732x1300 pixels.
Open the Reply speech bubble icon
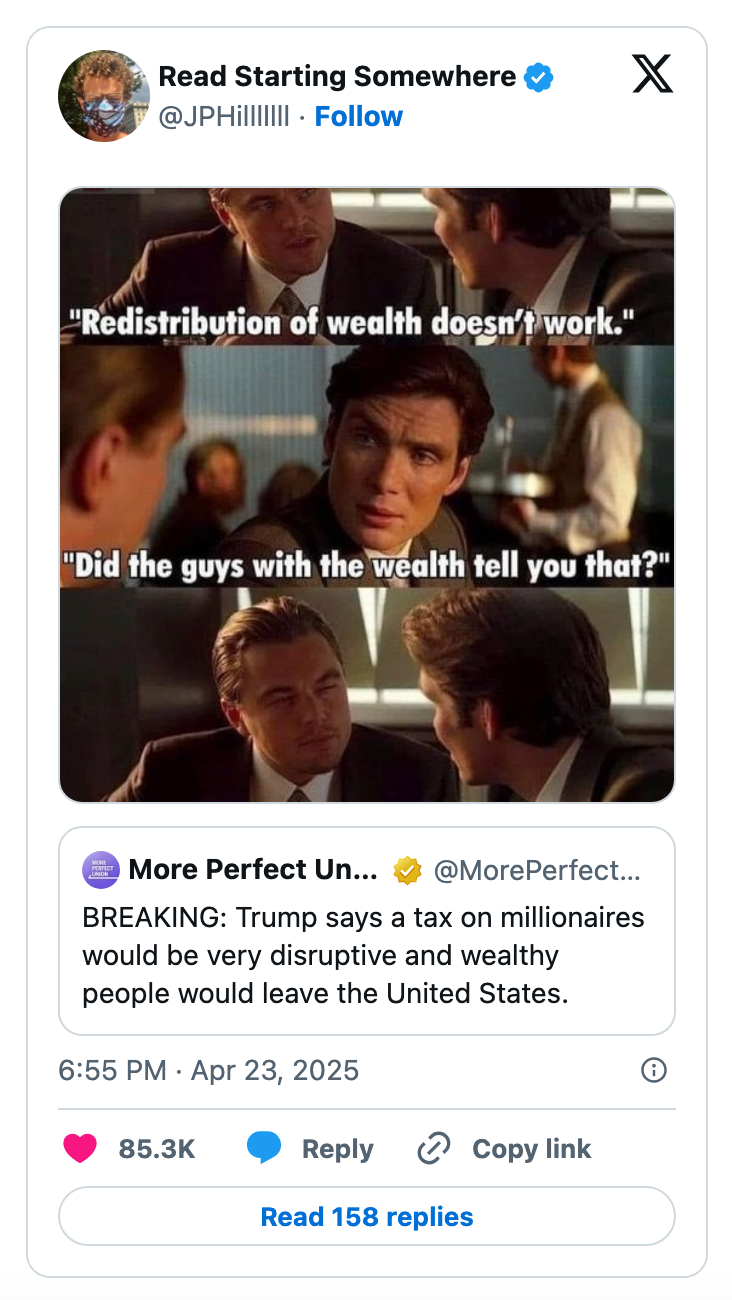click(265, 1148)
